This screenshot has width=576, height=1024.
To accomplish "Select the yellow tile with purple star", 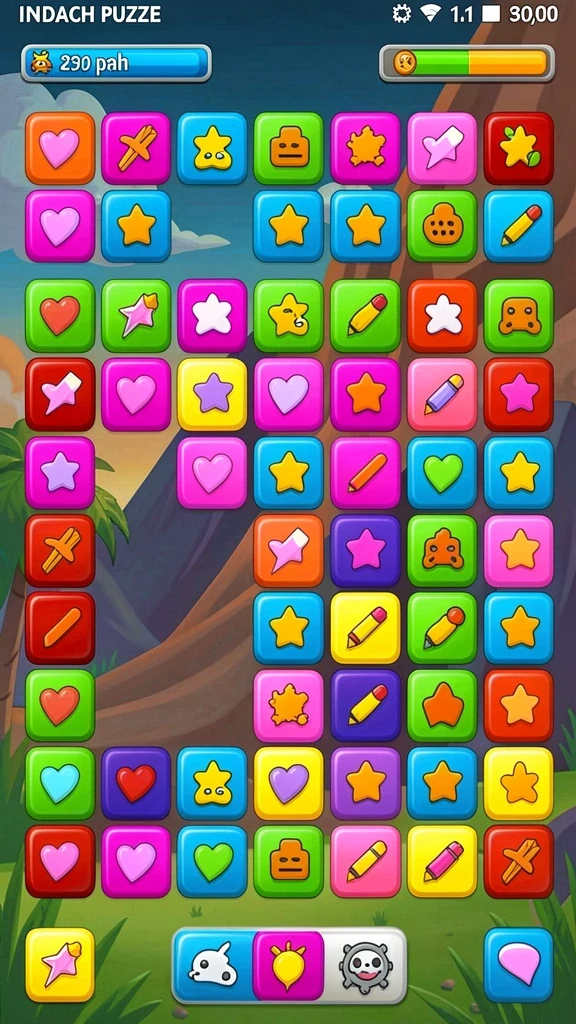I will tap(212, 394).
